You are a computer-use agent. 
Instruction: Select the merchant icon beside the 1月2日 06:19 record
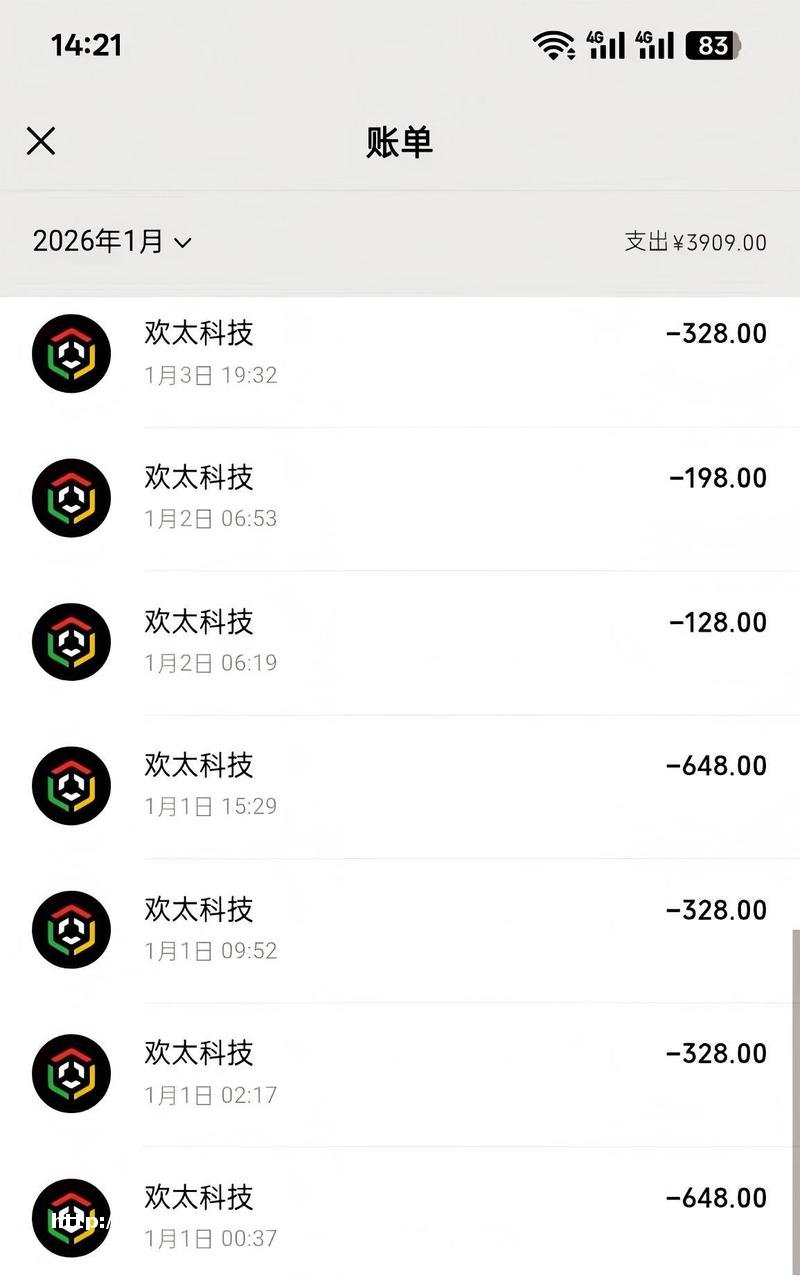tap(70, 641)
